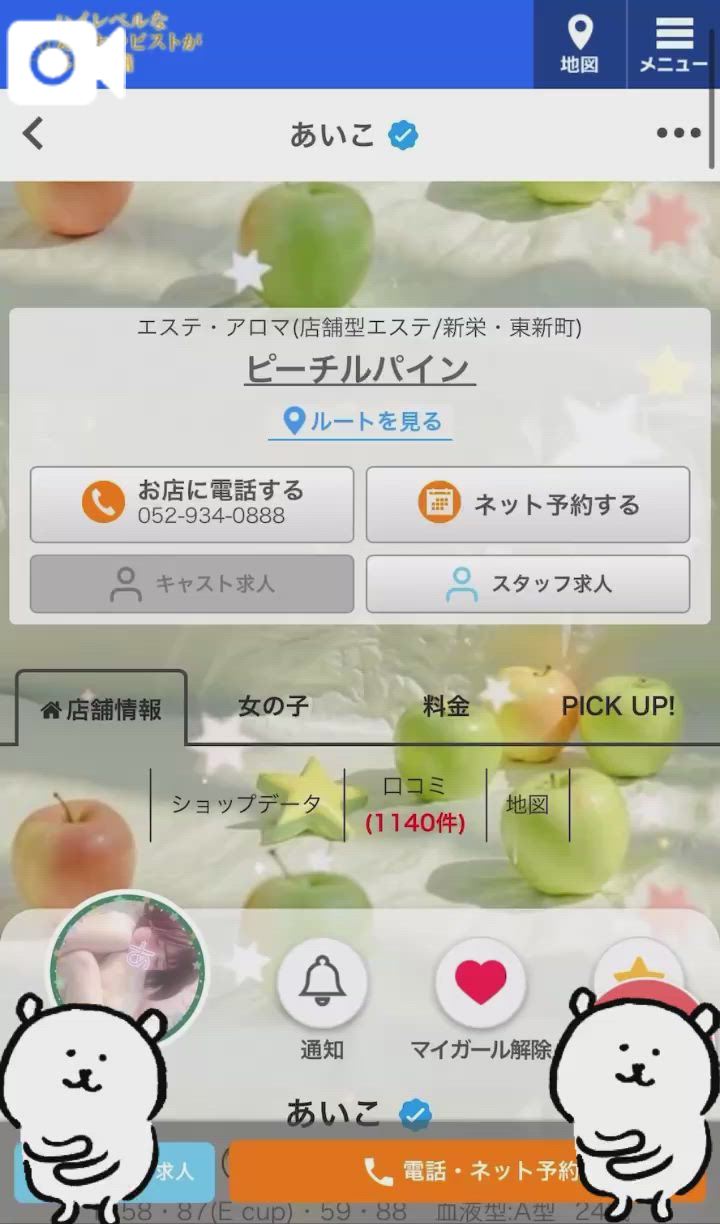The width and height of the screenshot is (720, 1224).
Task: Open the three-dot overflow menu
Action: coord(678,134)
